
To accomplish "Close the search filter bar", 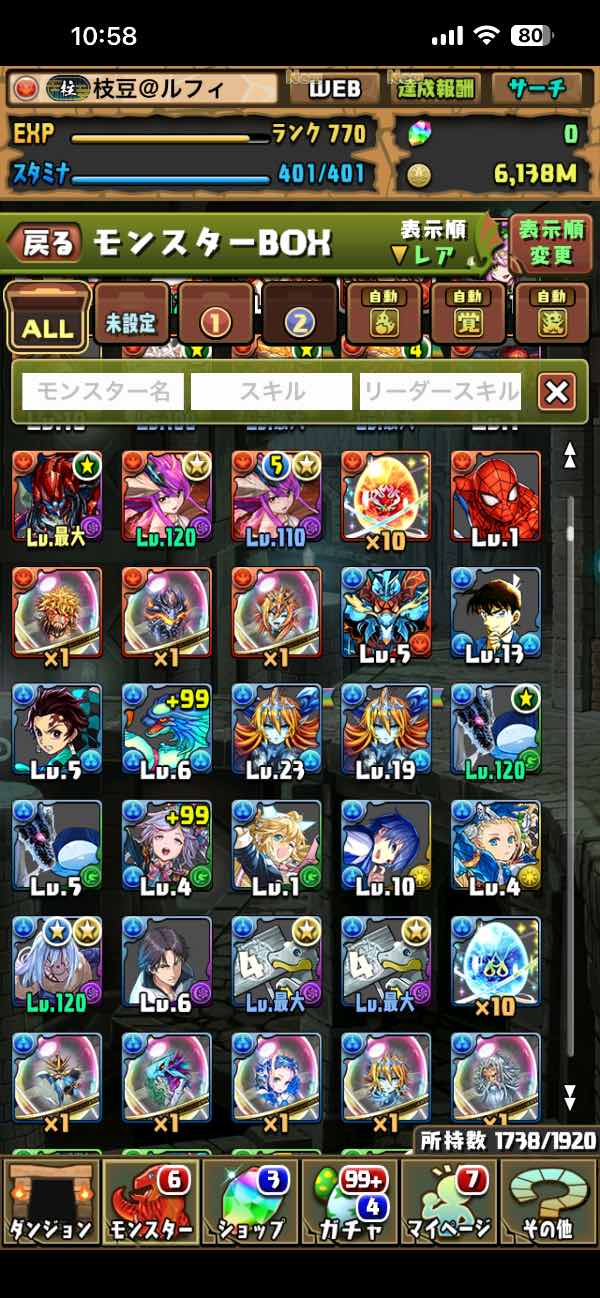I will coord(556,392).
